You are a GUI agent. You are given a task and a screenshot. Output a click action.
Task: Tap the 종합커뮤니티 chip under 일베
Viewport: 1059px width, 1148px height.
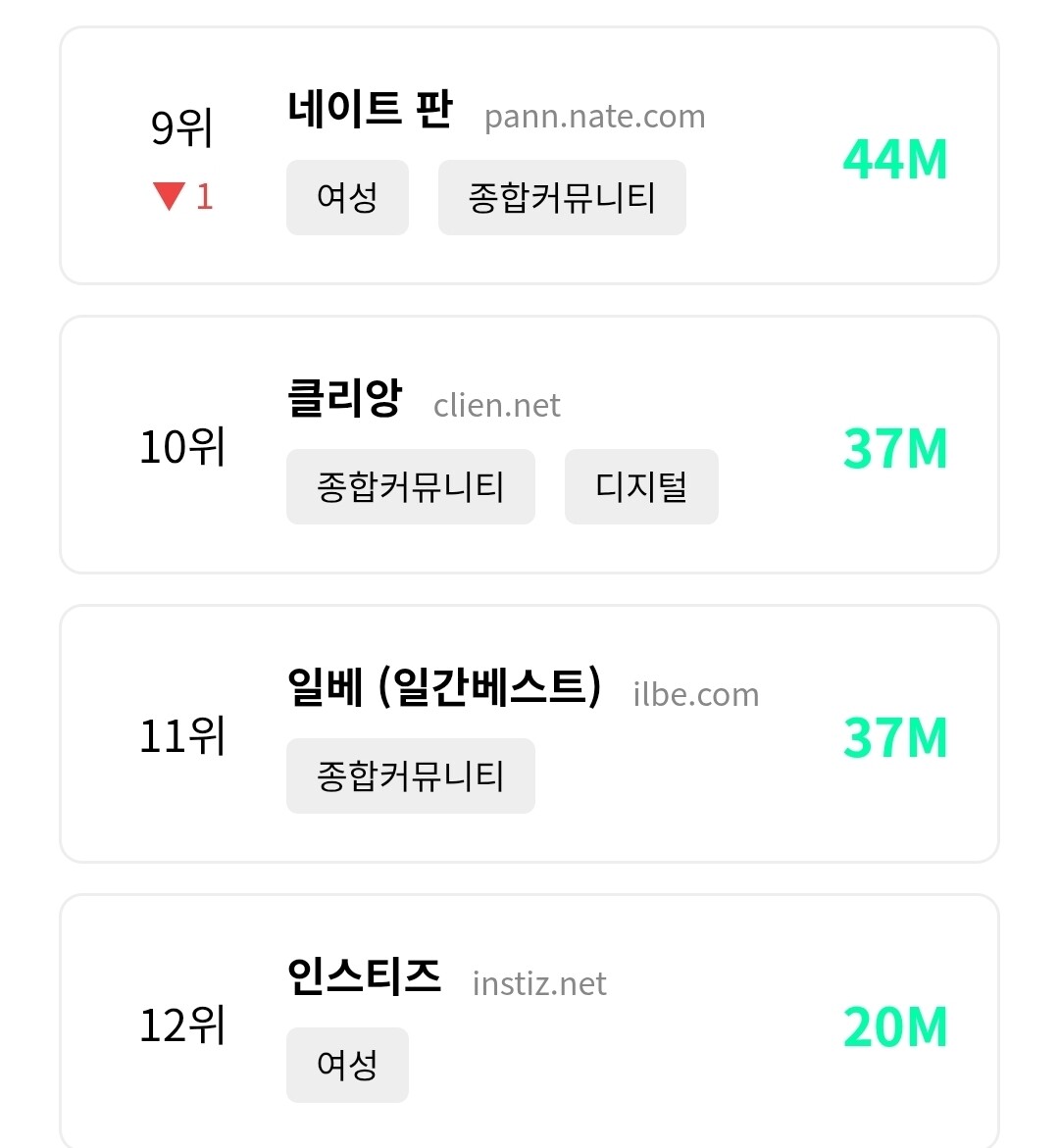click(410, 776)
